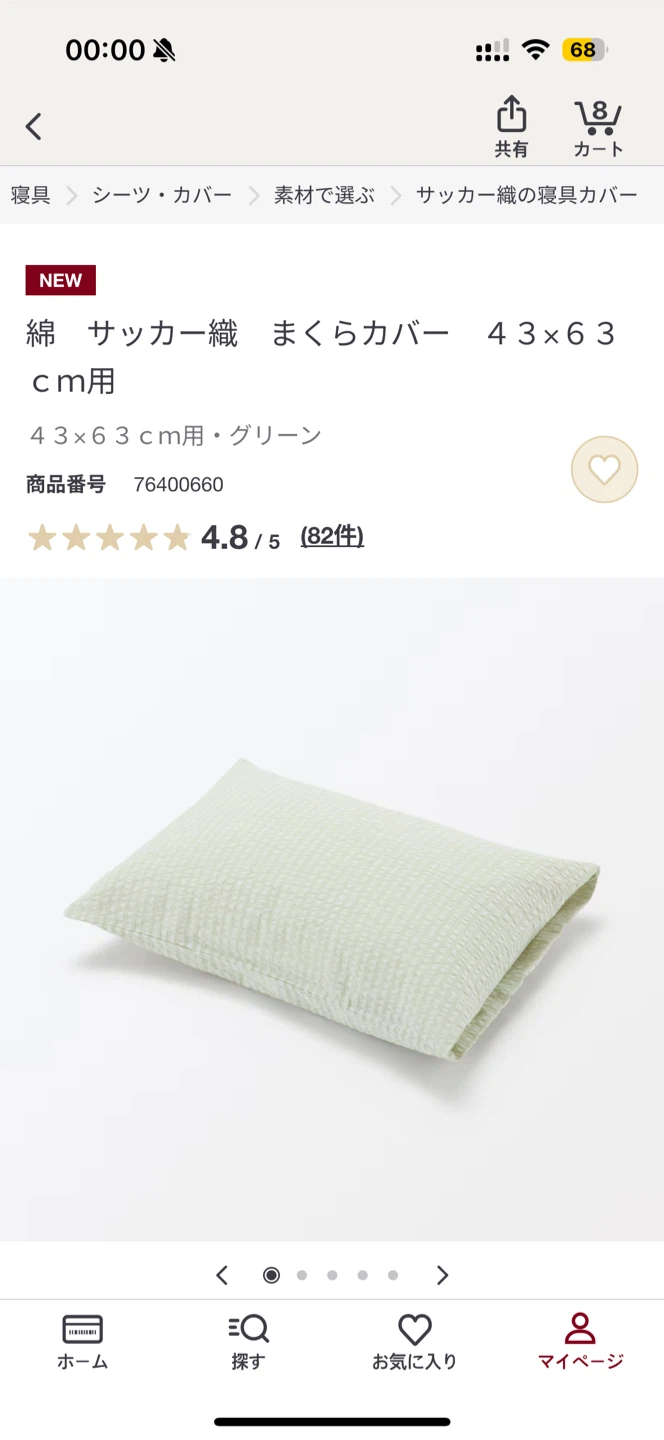Switch to the マイページ tab
This screenshot has width=664, height=1440.
tap(580, 1342)
